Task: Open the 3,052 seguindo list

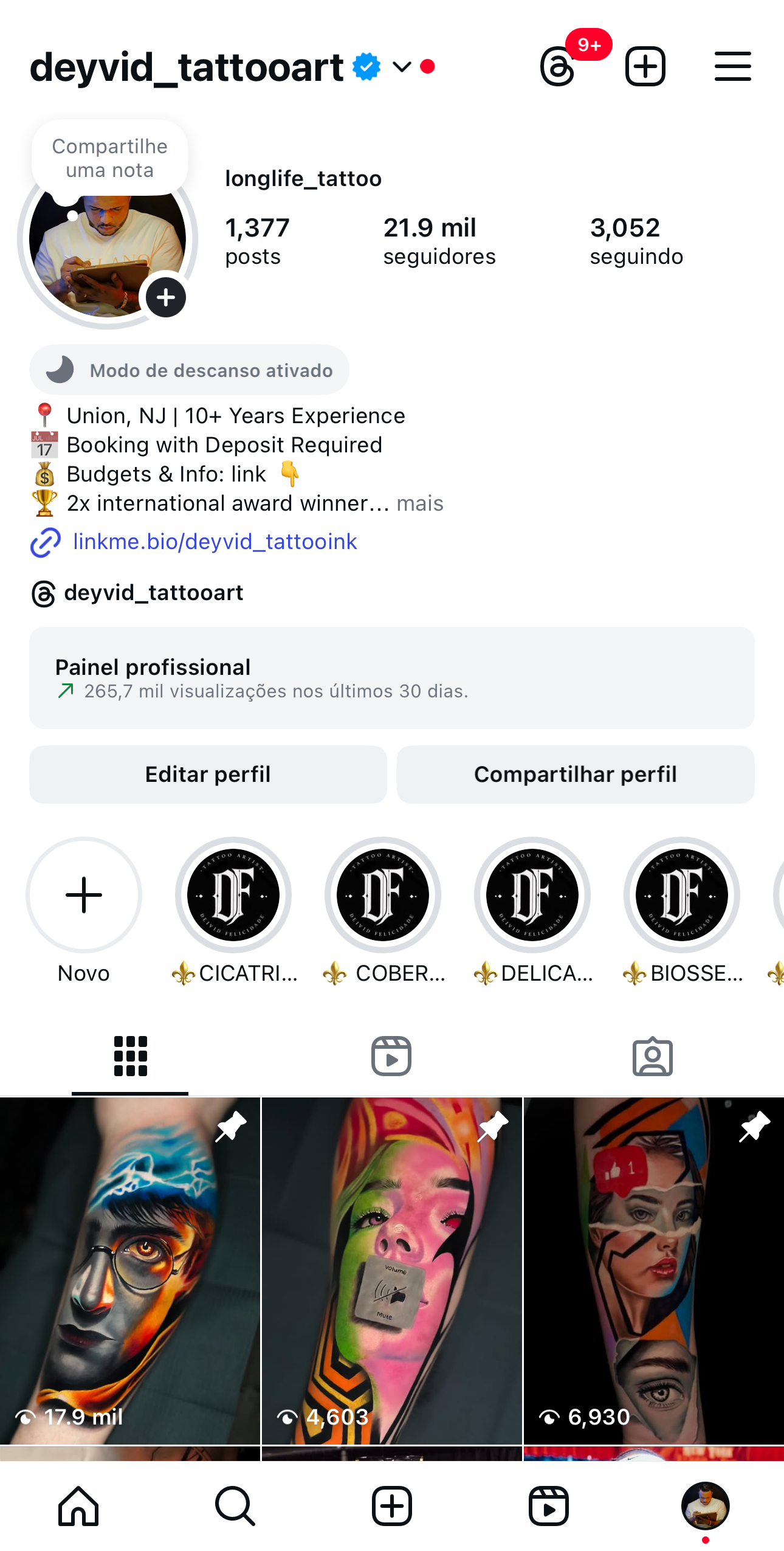Action: coord(636,241)
